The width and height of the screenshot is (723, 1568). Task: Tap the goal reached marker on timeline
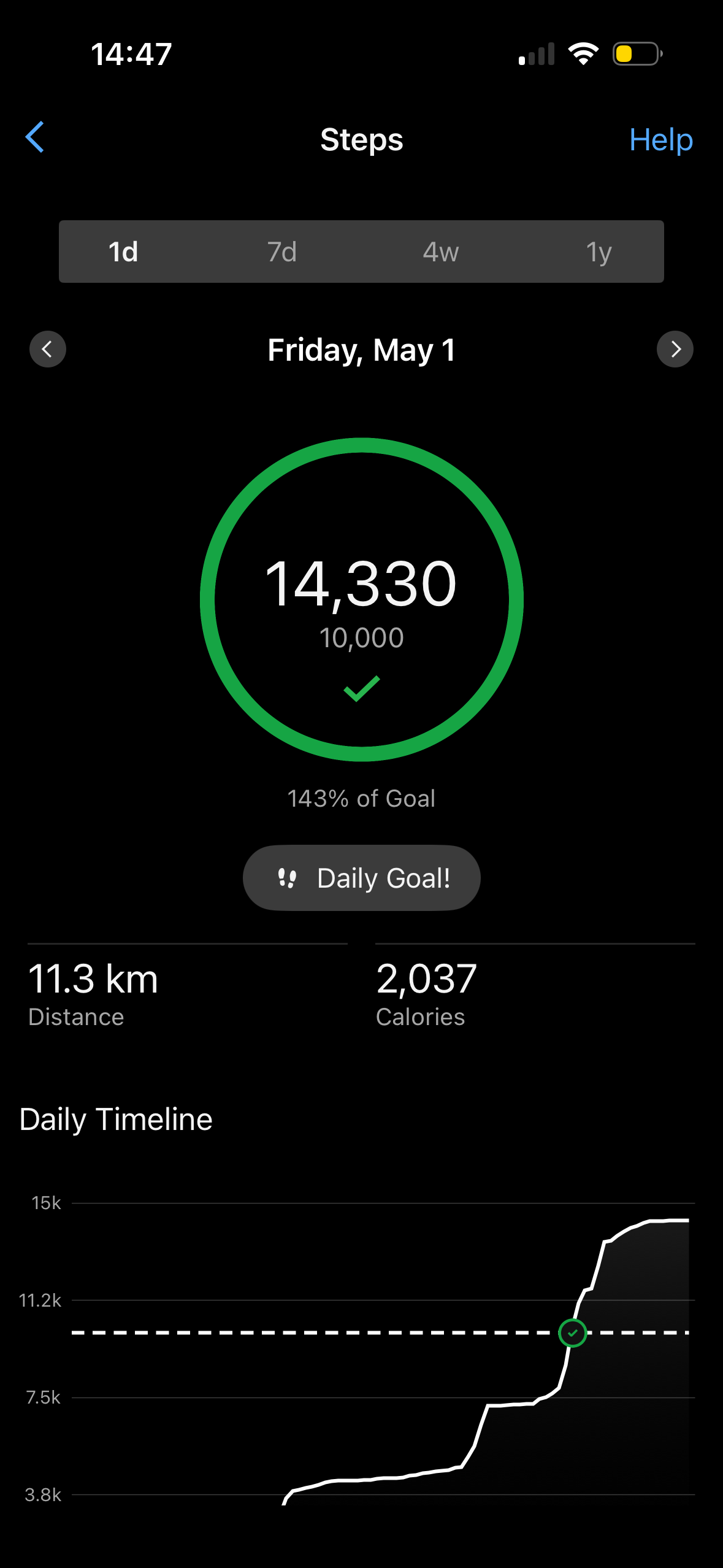click(573, 1332)
